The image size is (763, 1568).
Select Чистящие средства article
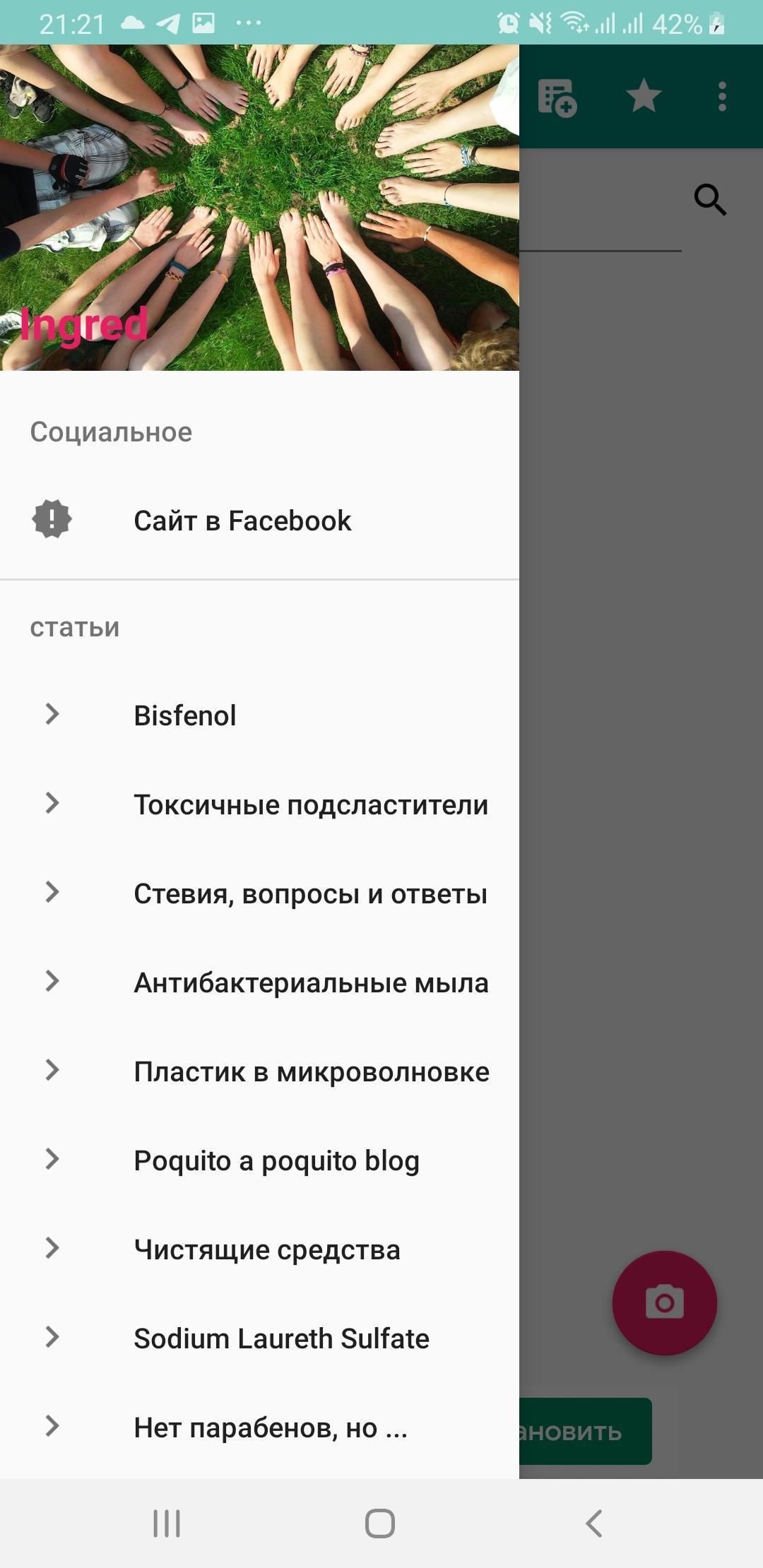tap(259, 1249)
